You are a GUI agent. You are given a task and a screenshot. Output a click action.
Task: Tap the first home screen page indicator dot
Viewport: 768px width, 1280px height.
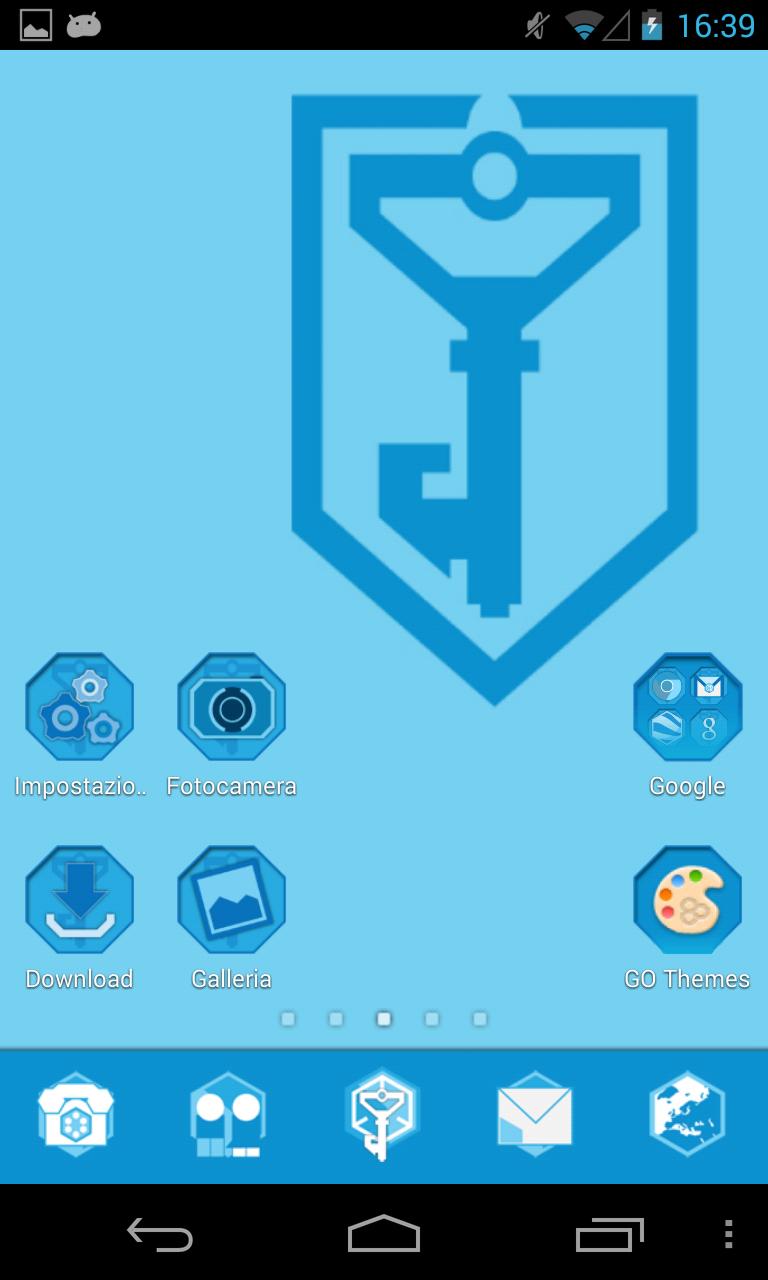pyautogui.click(x=289, y=1019)
